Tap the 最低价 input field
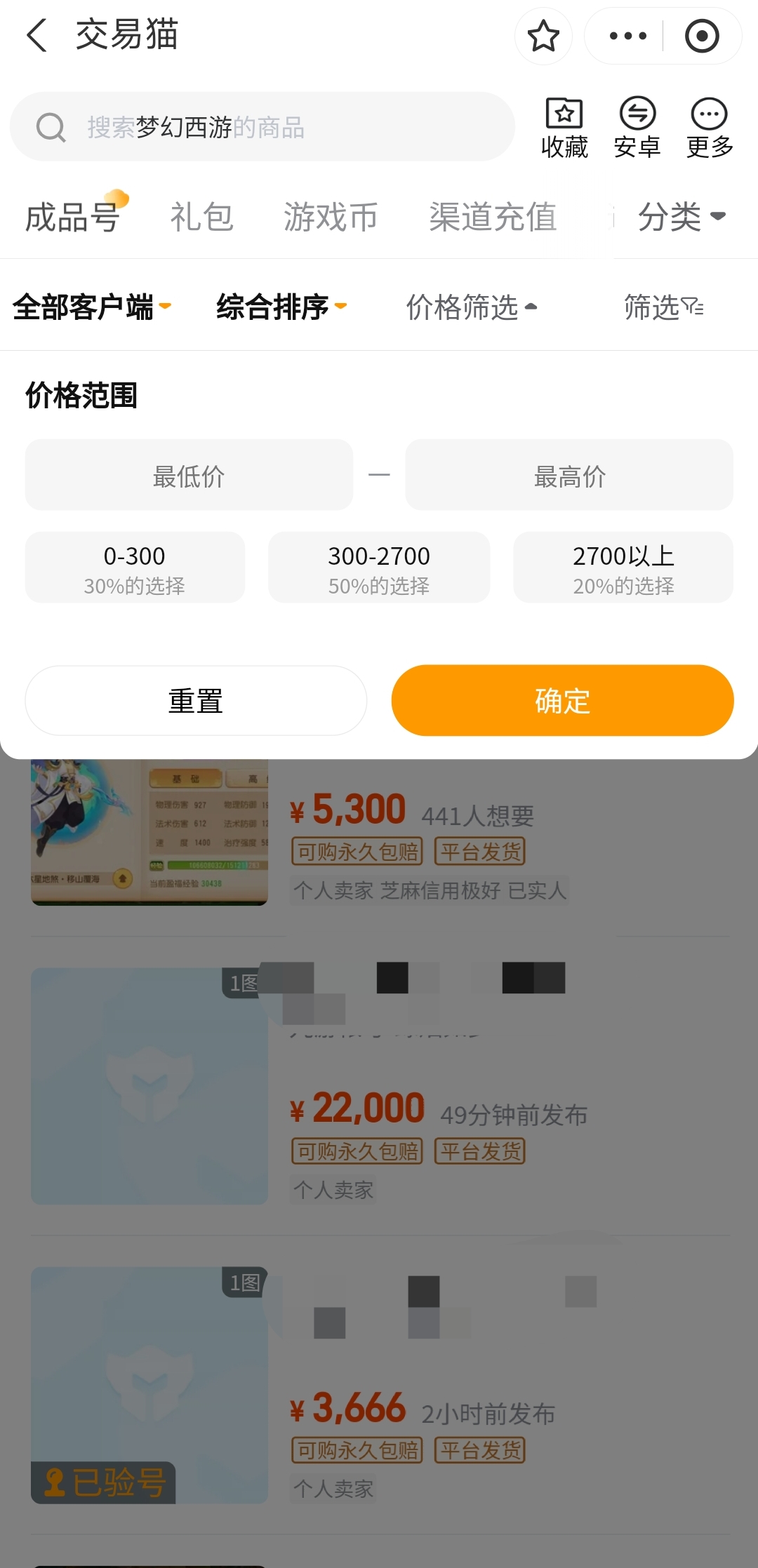This screenshot has height=1568, width=758. [189, 475]
